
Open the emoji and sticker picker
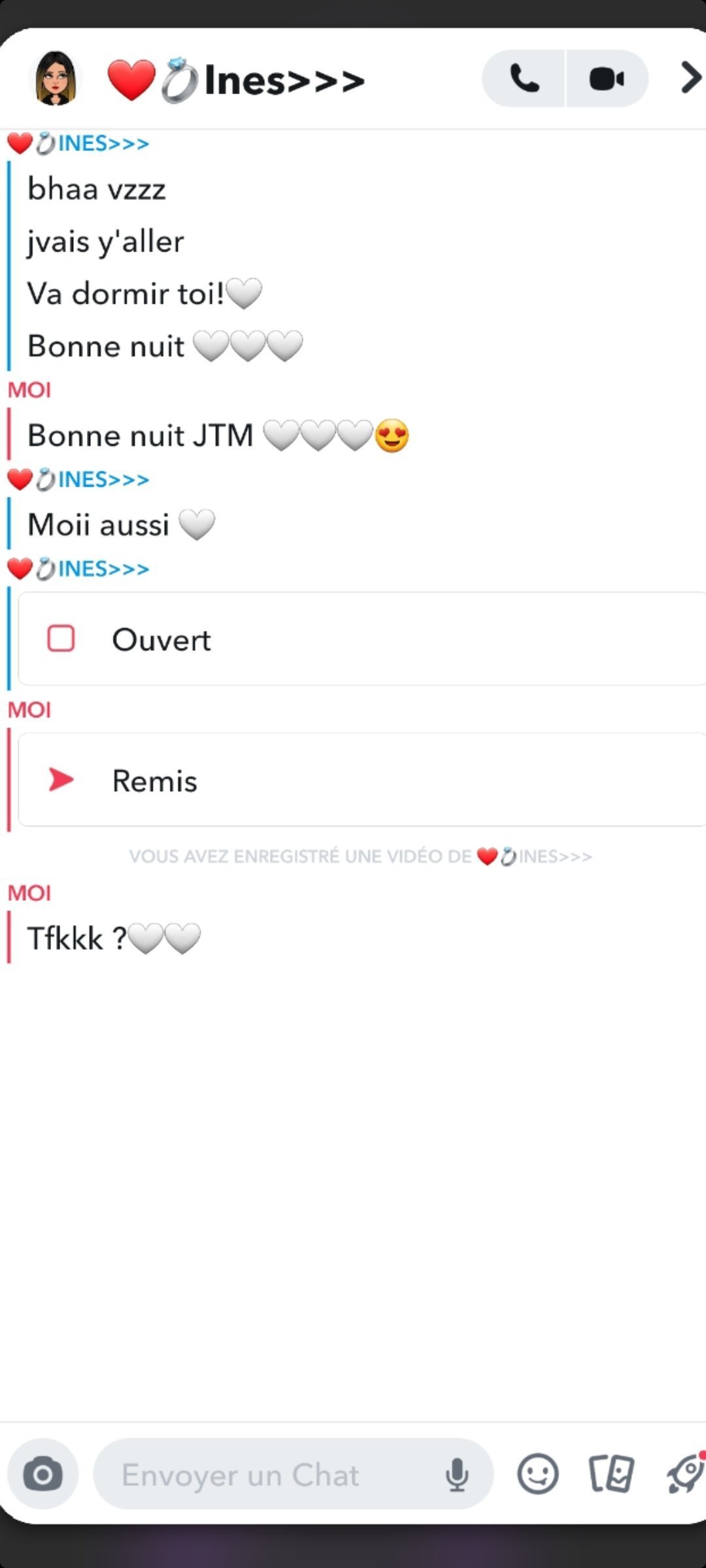point(538,1473)
